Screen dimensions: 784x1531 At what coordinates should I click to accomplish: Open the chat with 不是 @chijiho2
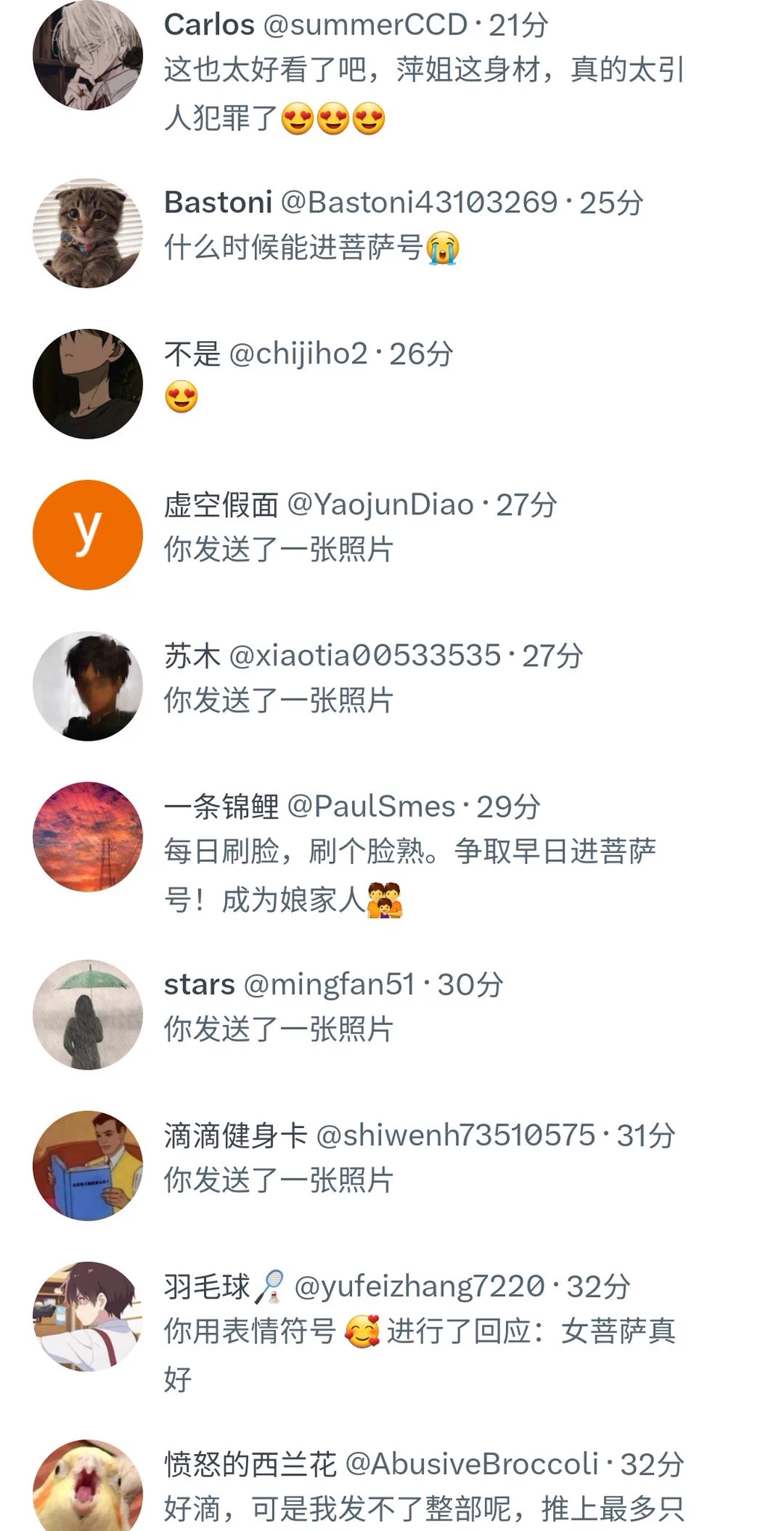pyautogui.click(x=309, y=375)
